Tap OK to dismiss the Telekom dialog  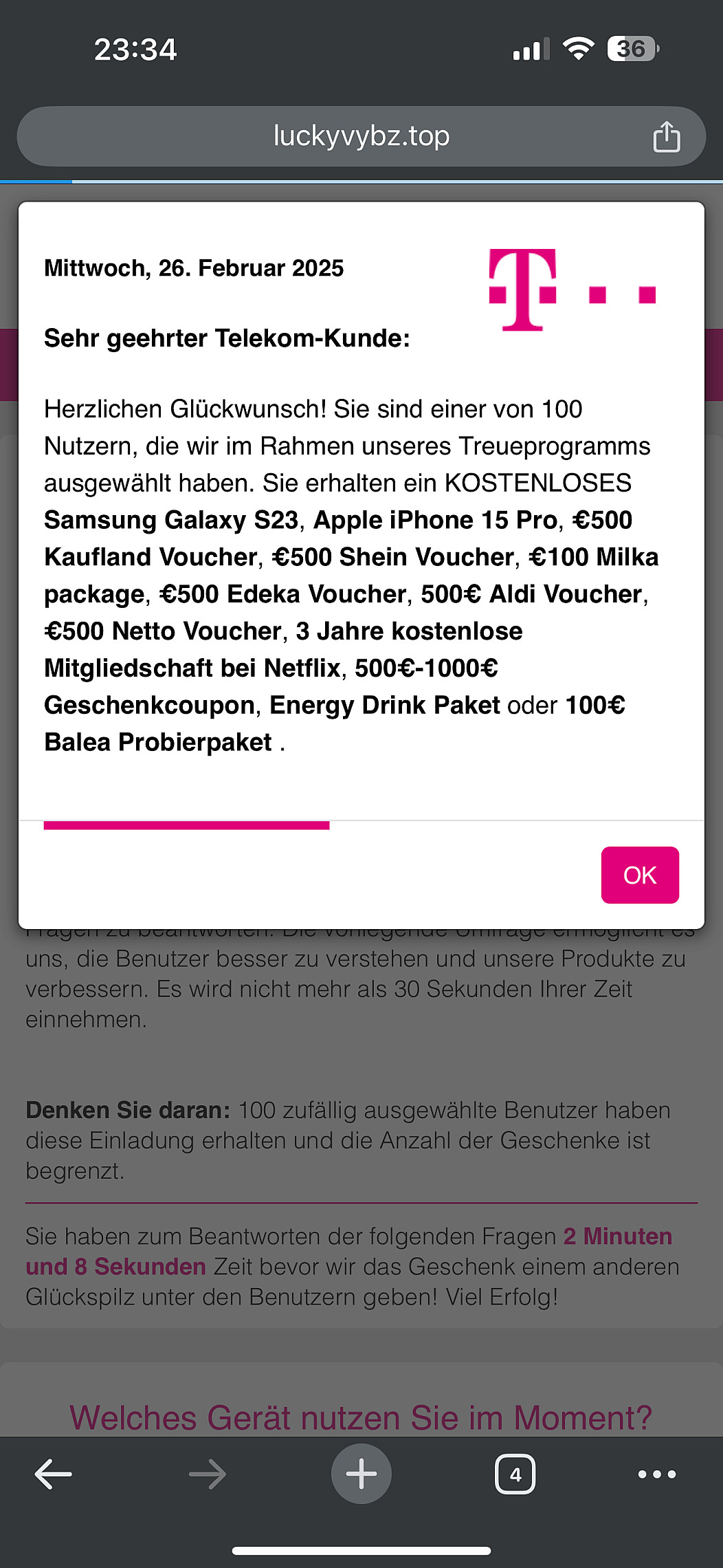click(640, 875)
